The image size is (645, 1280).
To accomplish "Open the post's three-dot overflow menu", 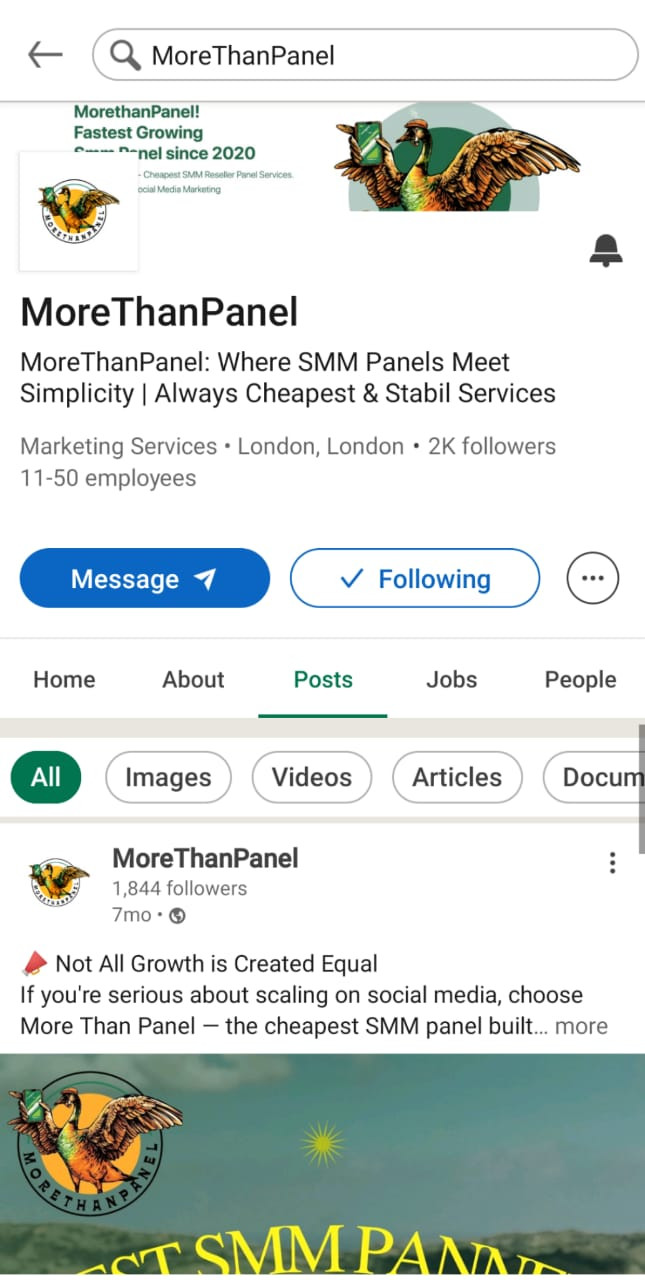I will click(x=612, y=863).
